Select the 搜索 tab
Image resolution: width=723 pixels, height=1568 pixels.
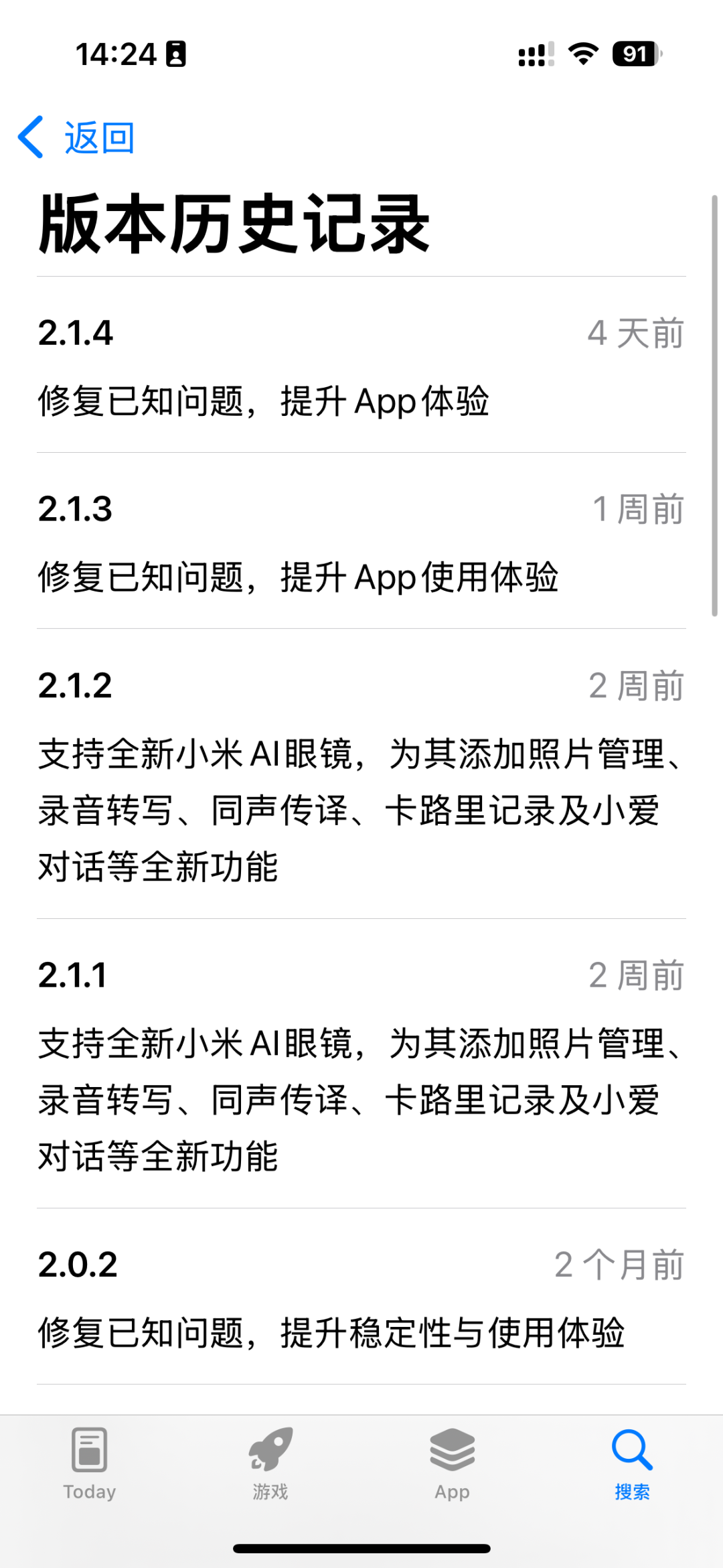click(x=632, y=1462)
